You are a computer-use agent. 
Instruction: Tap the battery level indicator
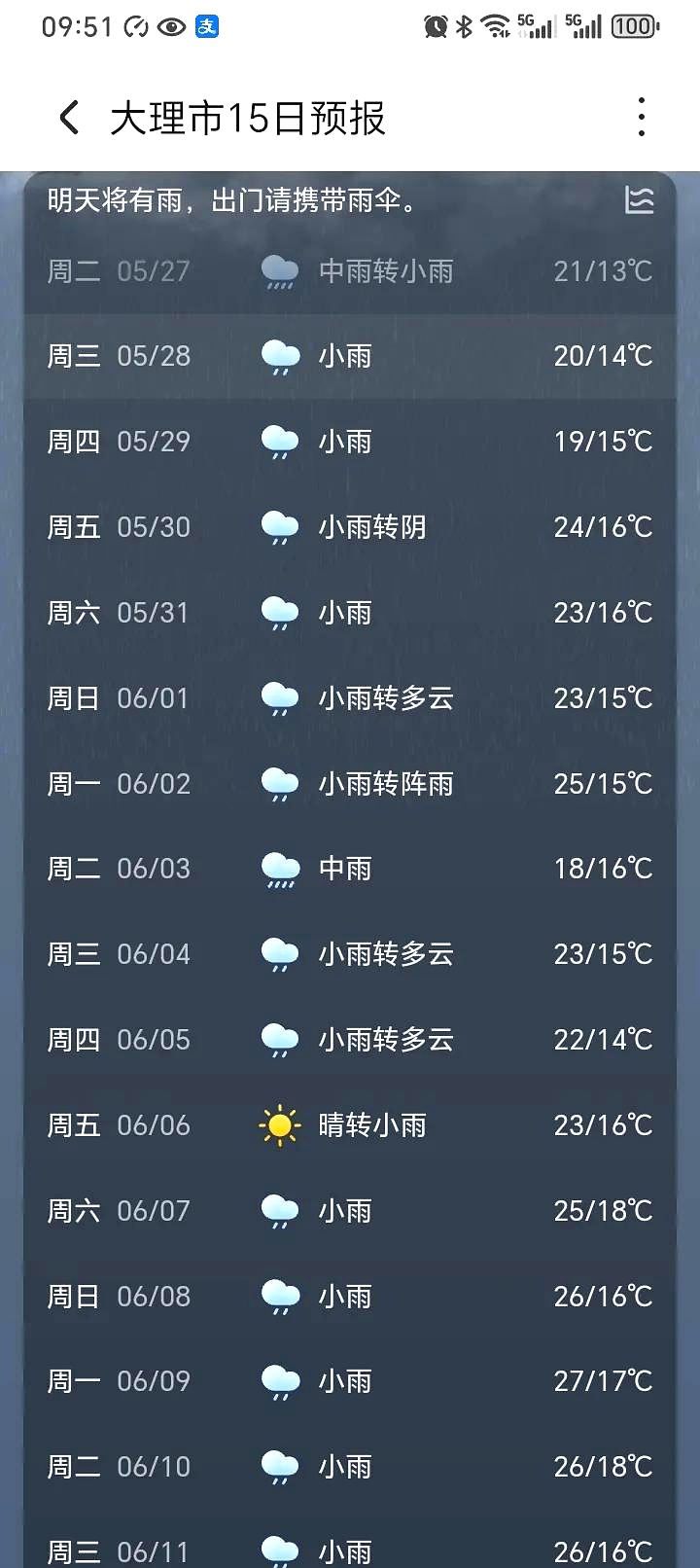pyautogui.click(x=634, y=26)
